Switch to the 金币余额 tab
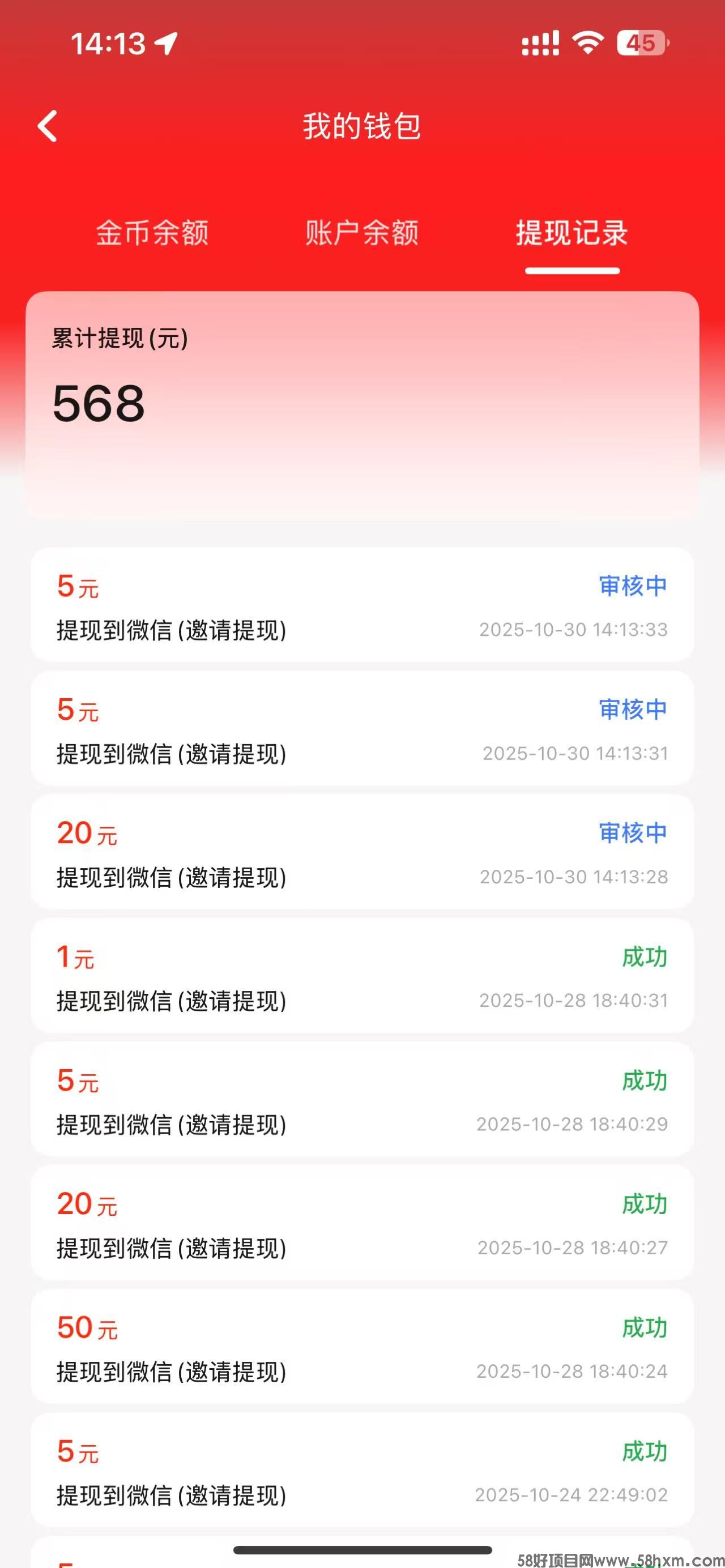 coord(153,234)
